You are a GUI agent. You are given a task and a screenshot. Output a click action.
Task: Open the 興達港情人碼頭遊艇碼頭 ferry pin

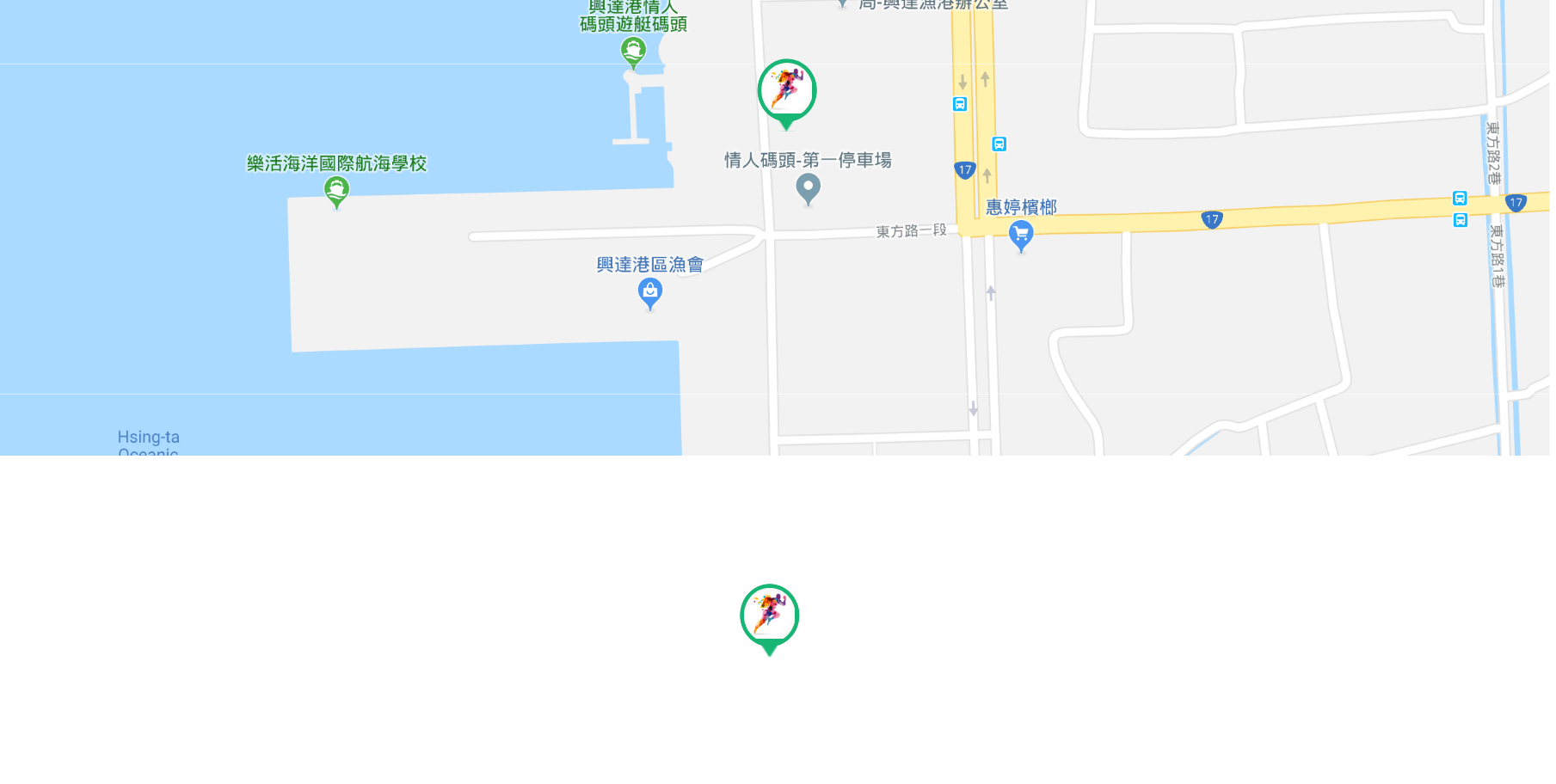point(634,51)
